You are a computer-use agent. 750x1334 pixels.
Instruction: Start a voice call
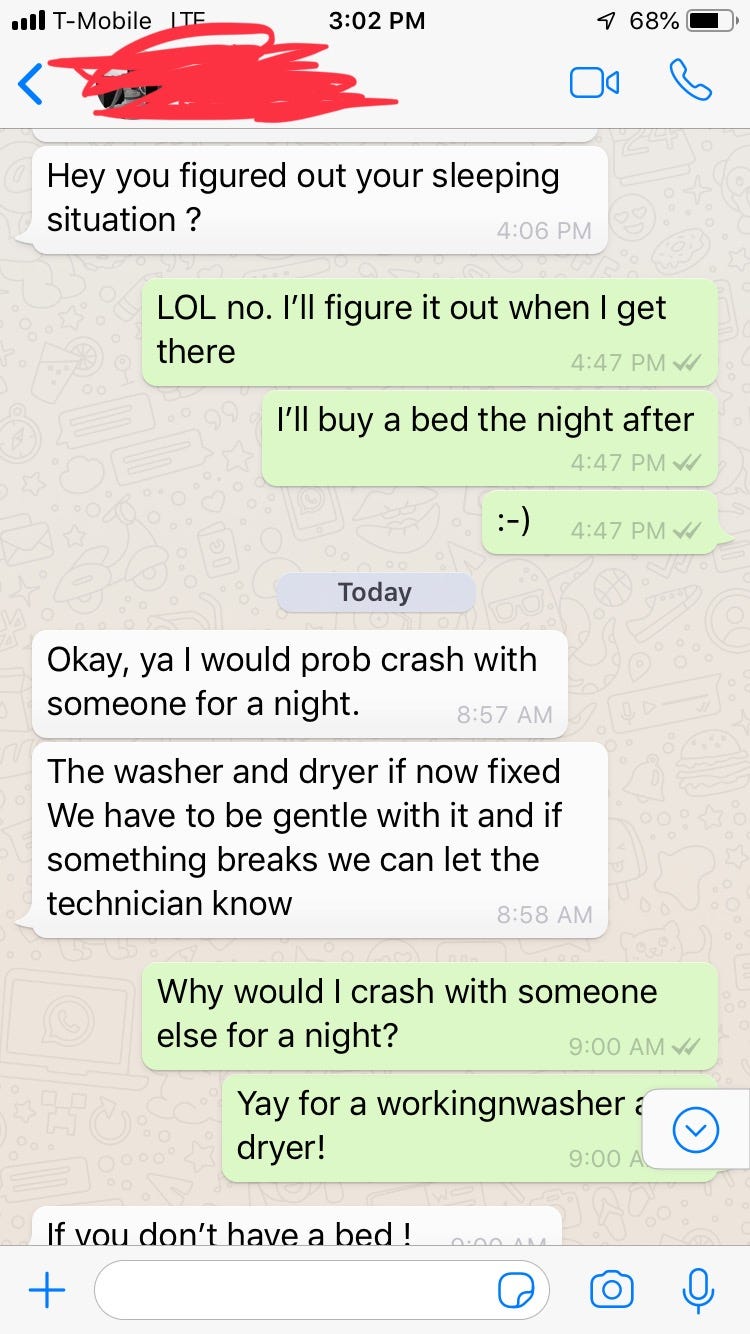click(690, 82)
